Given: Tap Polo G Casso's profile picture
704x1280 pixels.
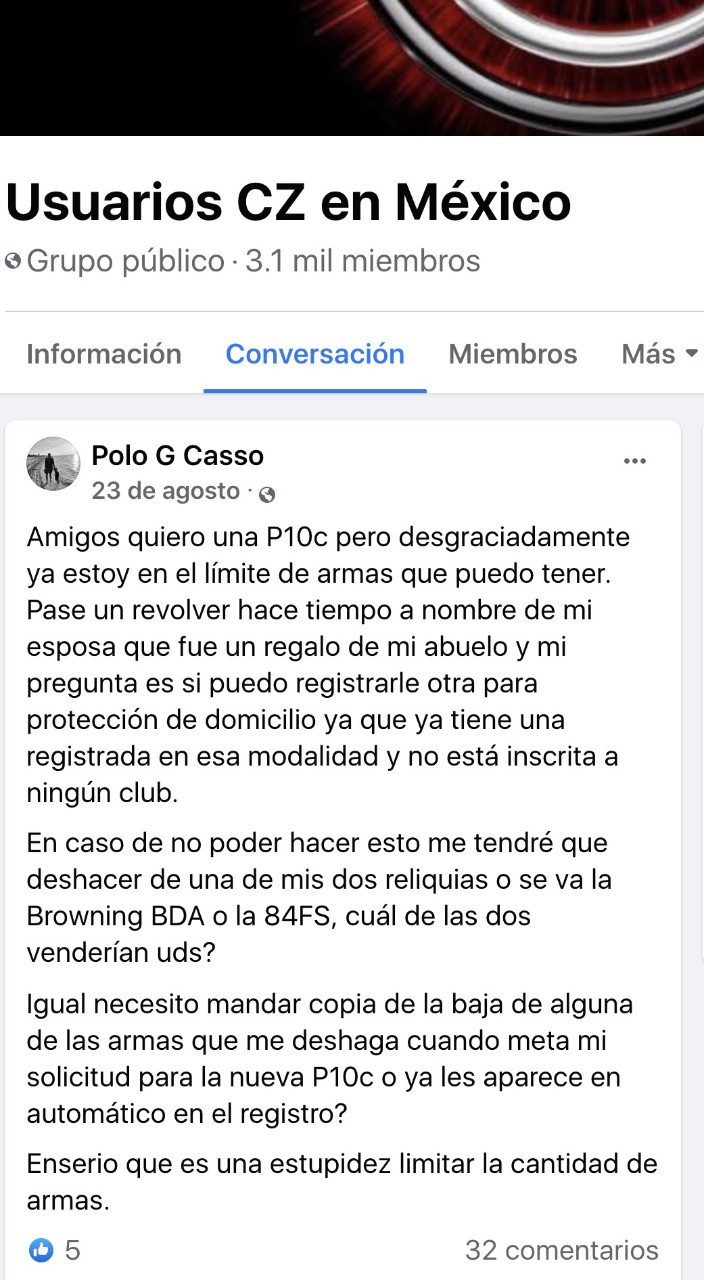Looking at the screenshot, I should (53, 463).
